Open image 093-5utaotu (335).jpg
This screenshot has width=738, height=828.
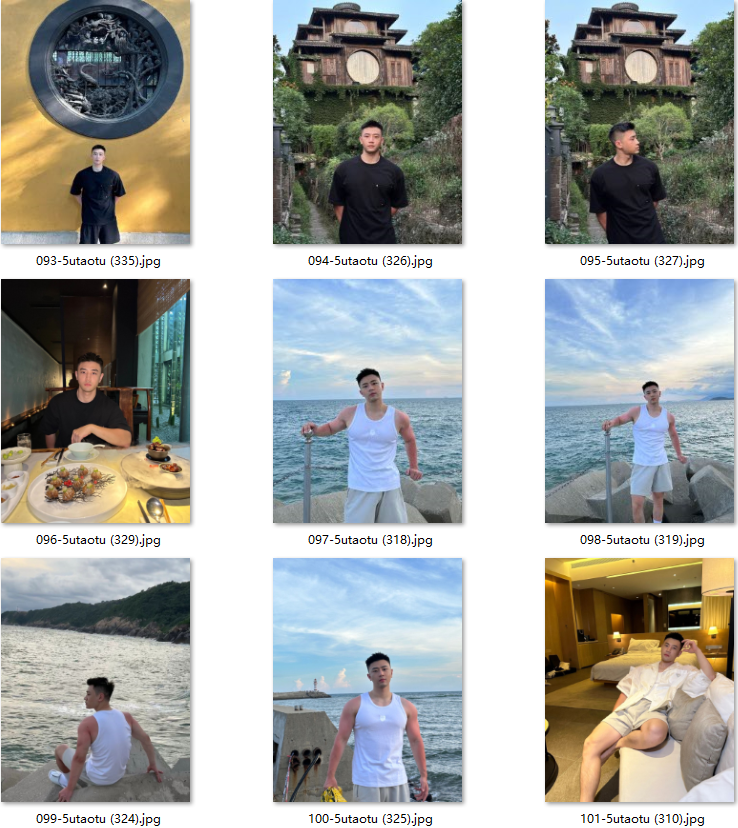(x=96, y=122)
